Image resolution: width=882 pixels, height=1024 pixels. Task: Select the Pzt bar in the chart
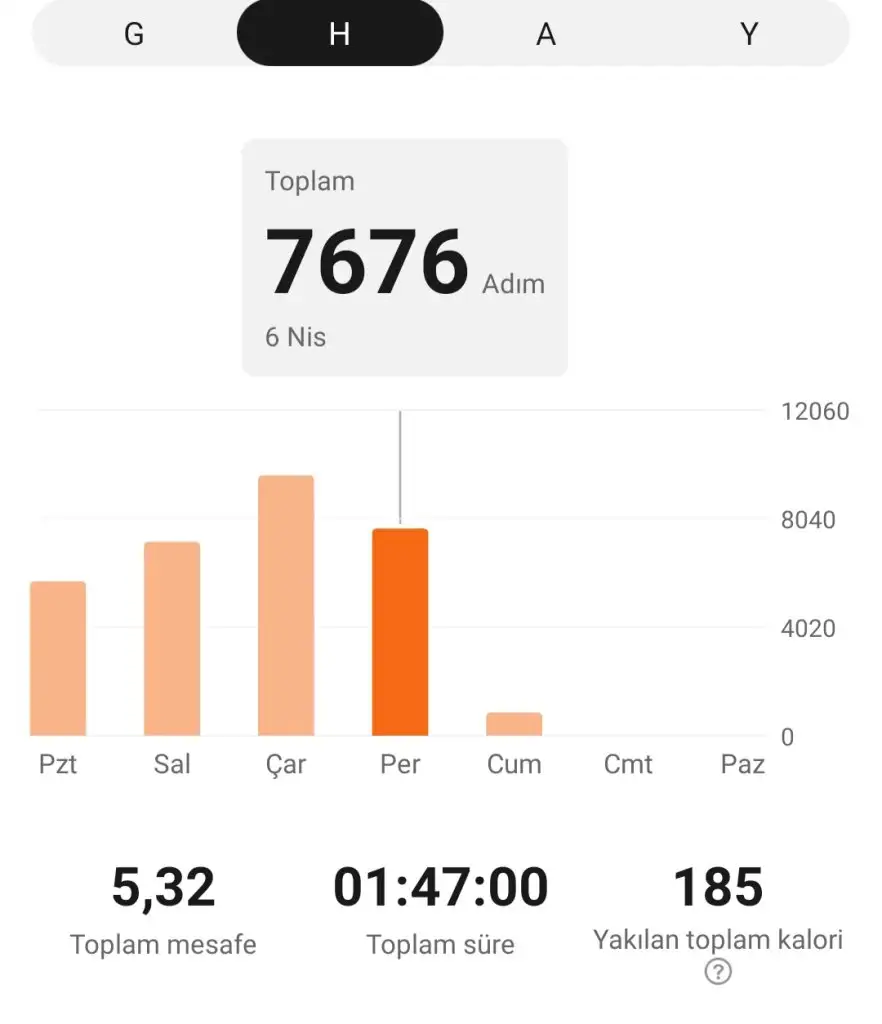[x=58, y=658]
